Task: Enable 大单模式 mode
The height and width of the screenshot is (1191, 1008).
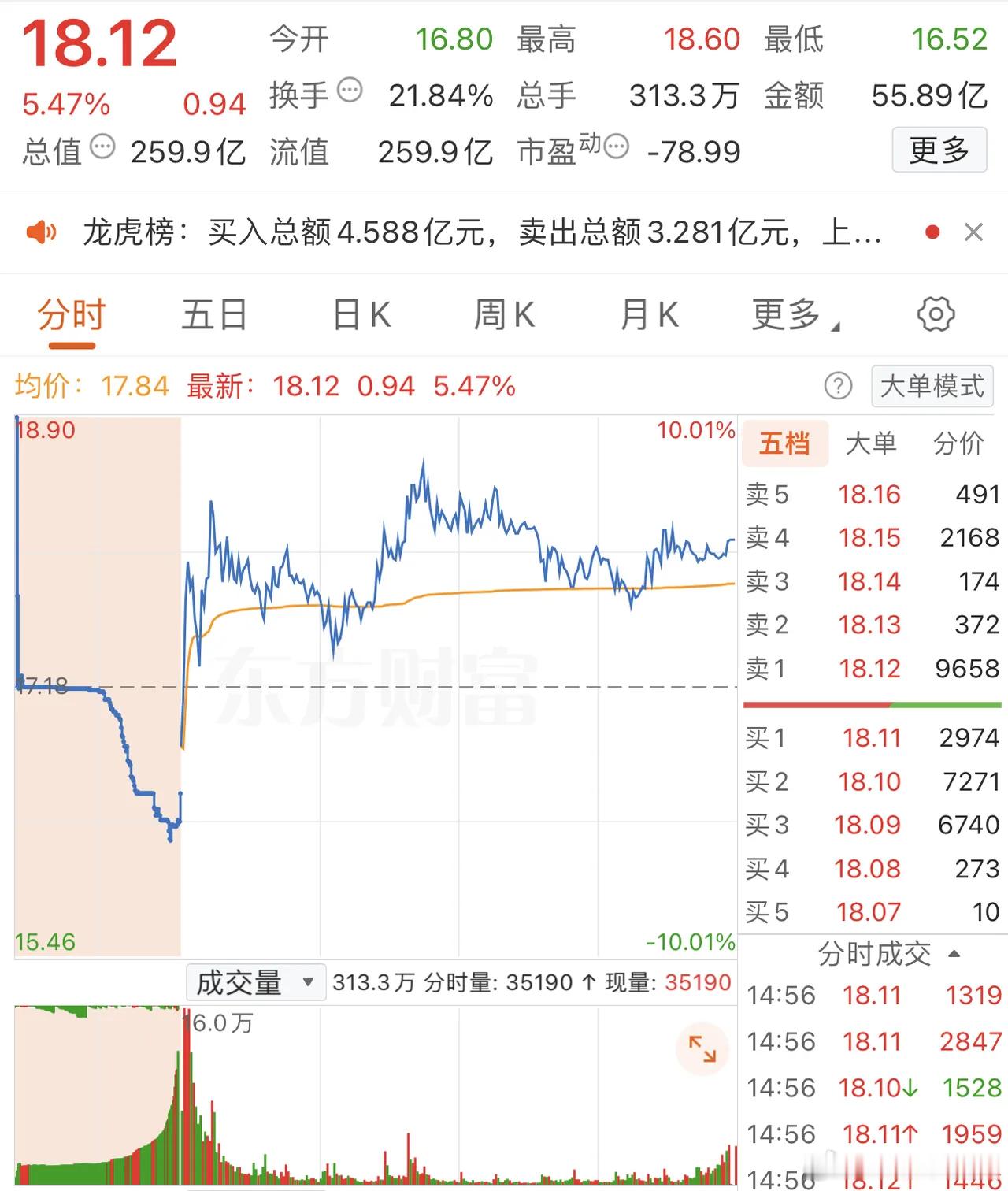Action: [x=931, y=387]
